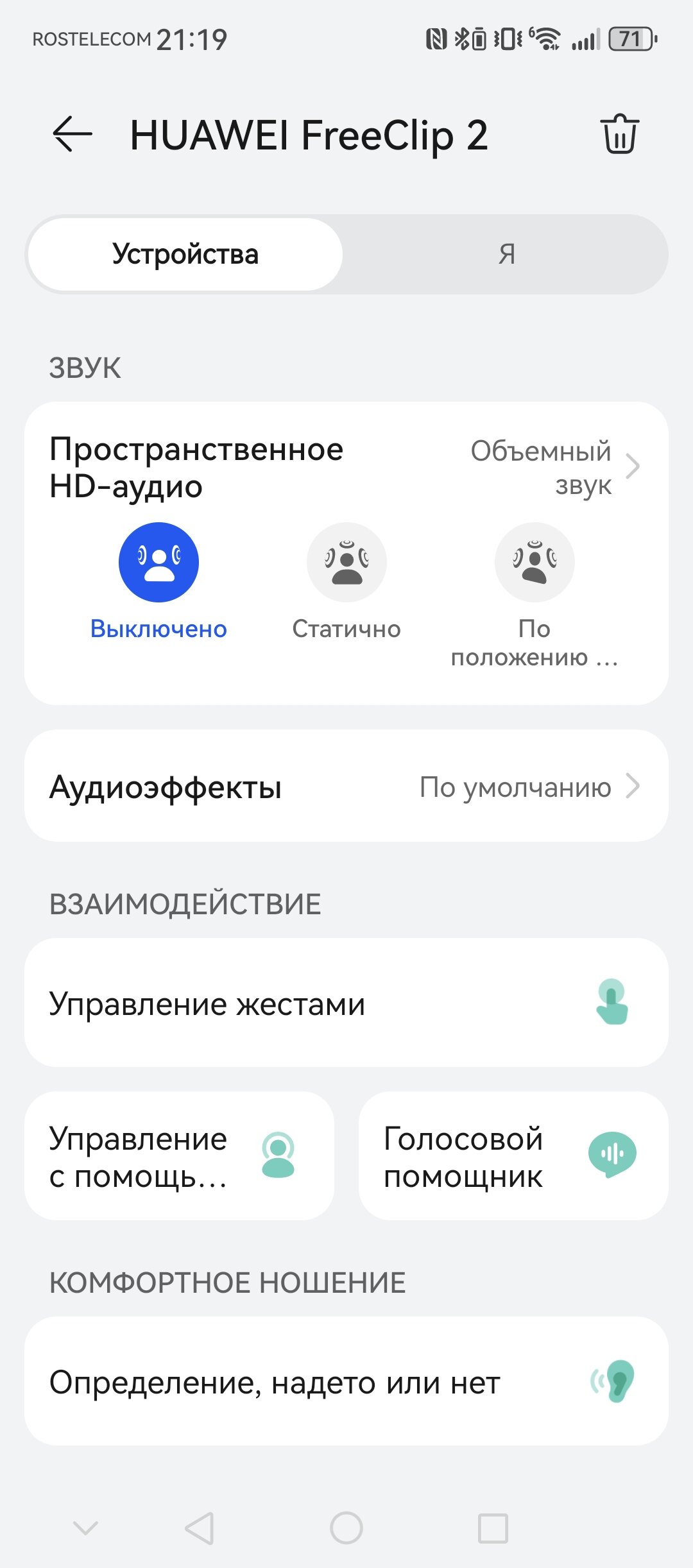Screen dimensions: 693x1568
Task: Open Управление жестами
Action: pyautogui.click(x=346, y=1003)
